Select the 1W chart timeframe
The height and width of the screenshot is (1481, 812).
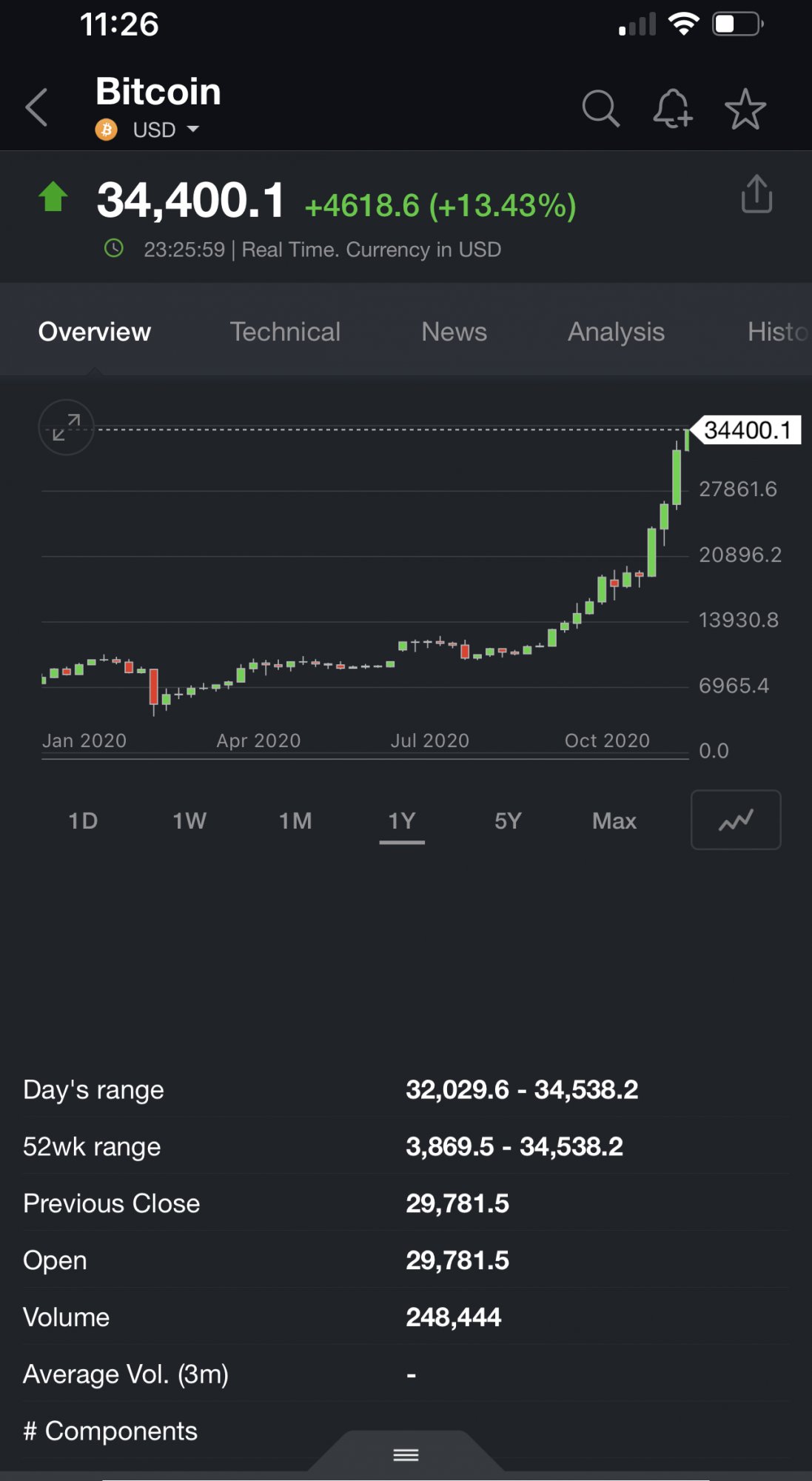click(x=189, y=820)
